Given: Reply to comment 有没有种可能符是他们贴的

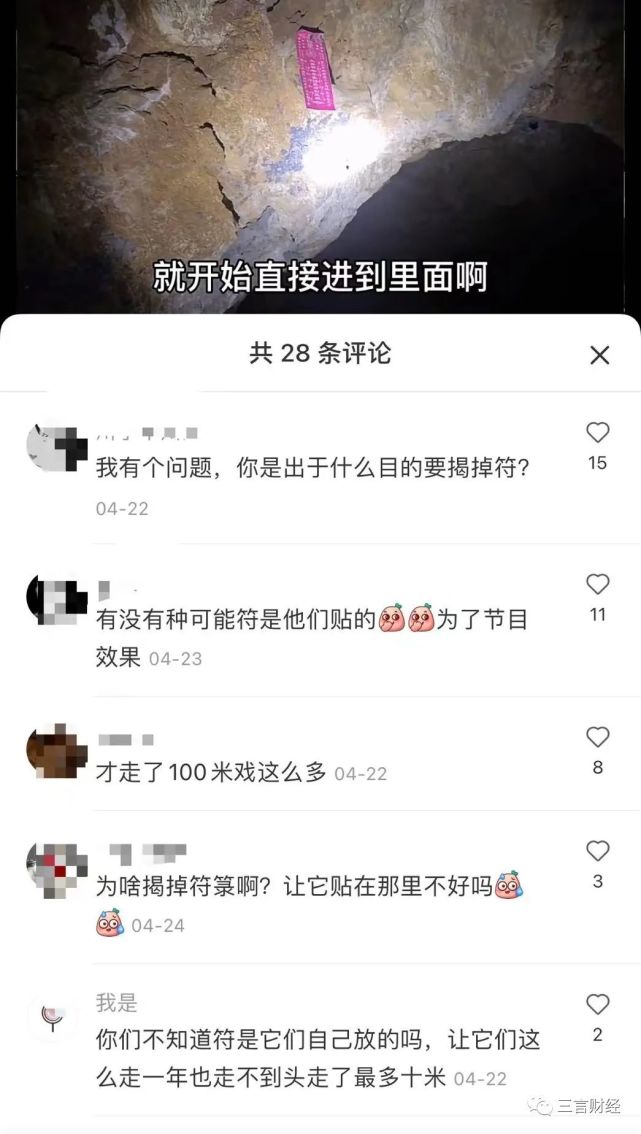Looking at the screenshot, I should [310, 621].
